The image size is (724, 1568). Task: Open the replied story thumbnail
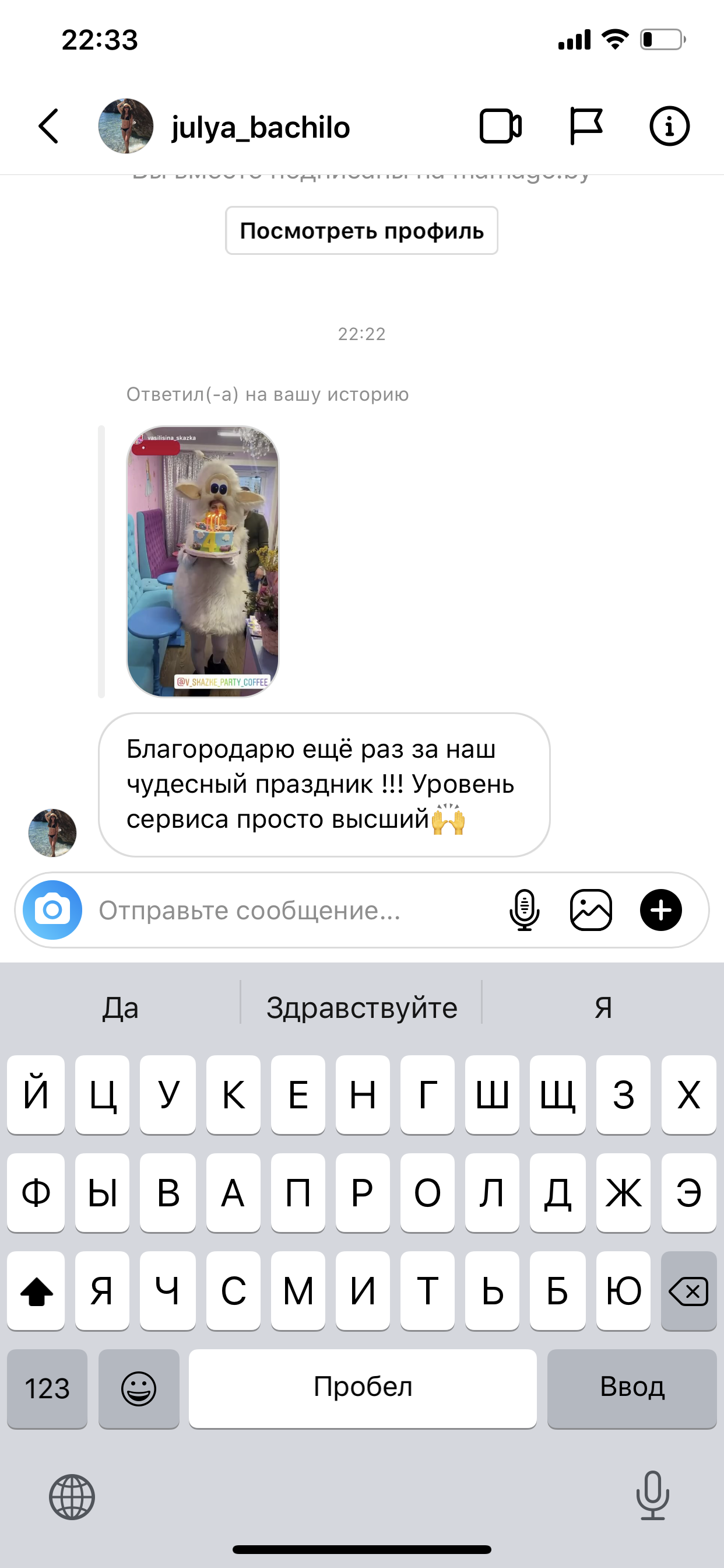203,561
